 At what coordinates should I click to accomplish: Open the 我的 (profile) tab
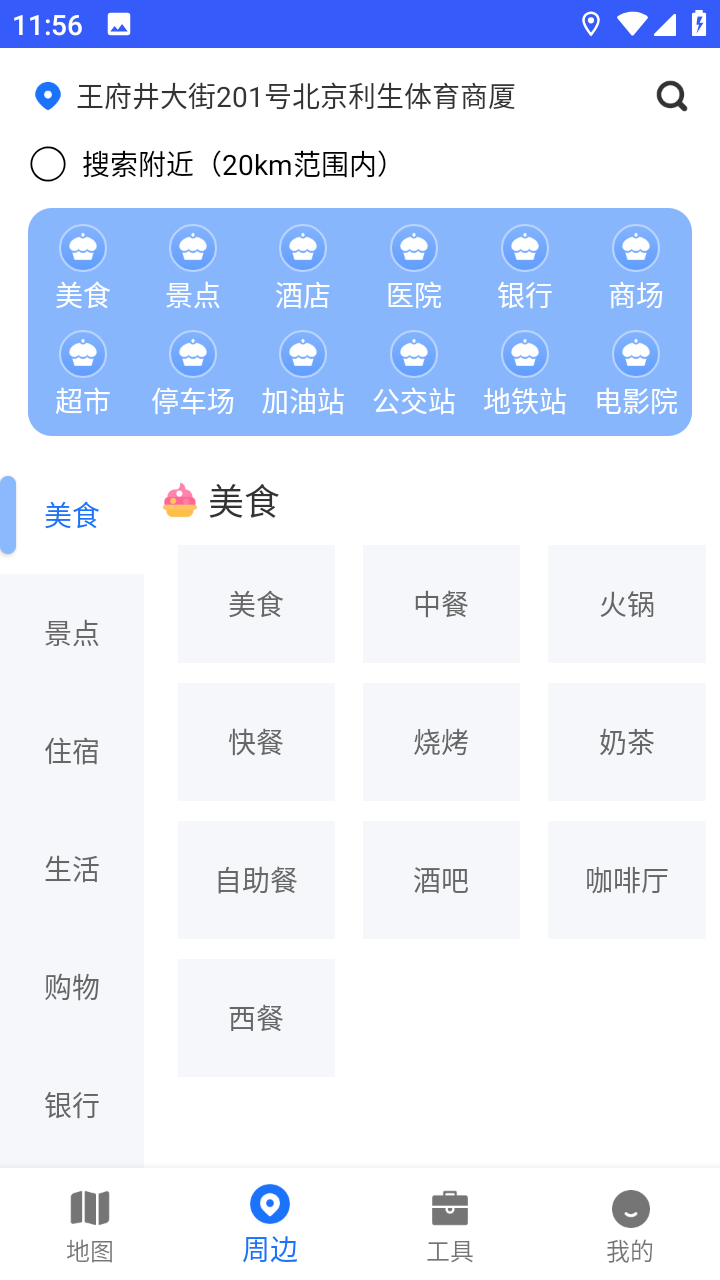[x=630, y=1222]
